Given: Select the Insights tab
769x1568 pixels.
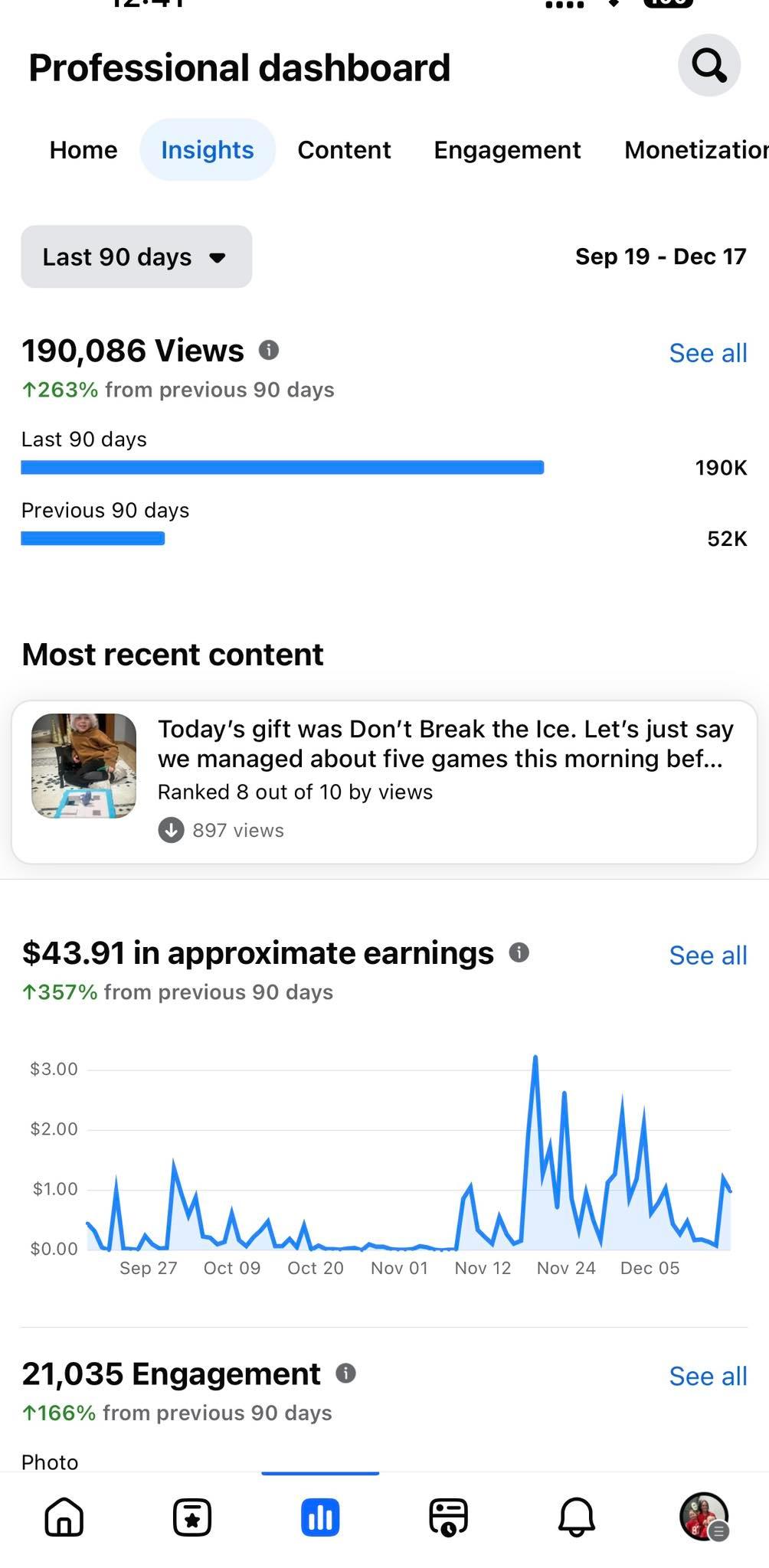Looking at the screenshot, I should coord(207,150).
